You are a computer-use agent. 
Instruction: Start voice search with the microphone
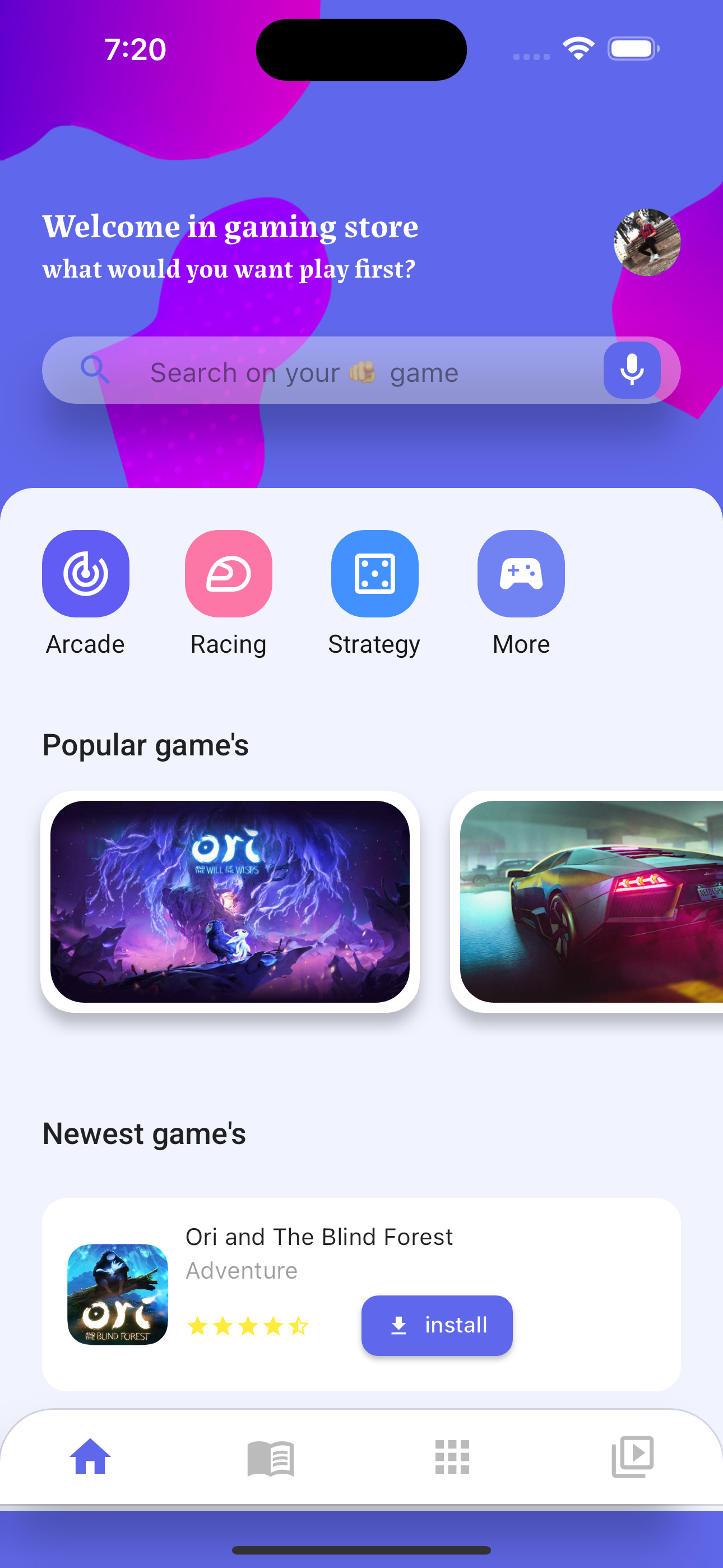click(x=632, y=370)
